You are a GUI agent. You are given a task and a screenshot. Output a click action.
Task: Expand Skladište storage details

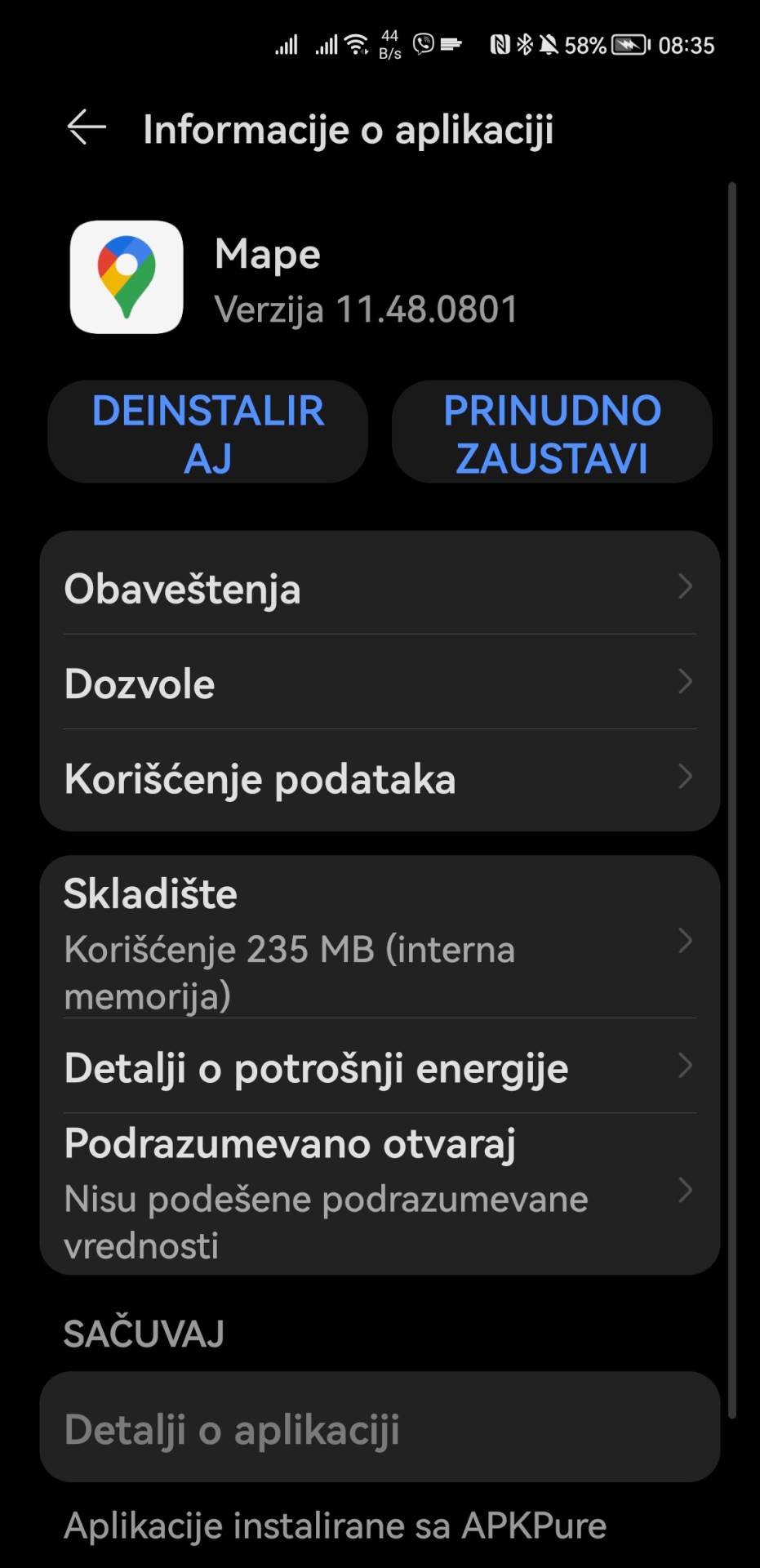pos(686,943)
